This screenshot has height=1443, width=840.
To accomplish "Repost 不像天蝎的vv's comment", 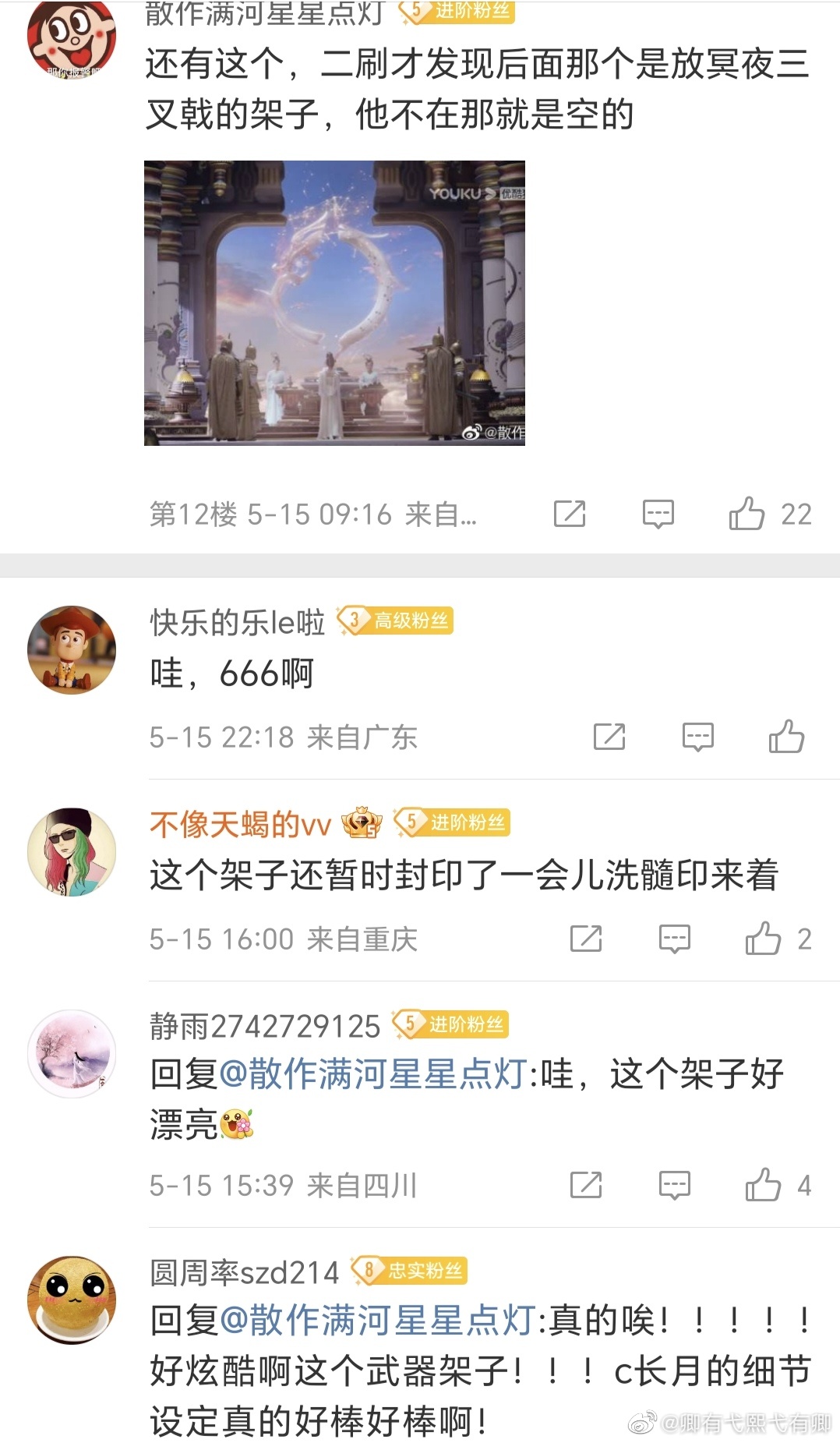I will 586,939.
